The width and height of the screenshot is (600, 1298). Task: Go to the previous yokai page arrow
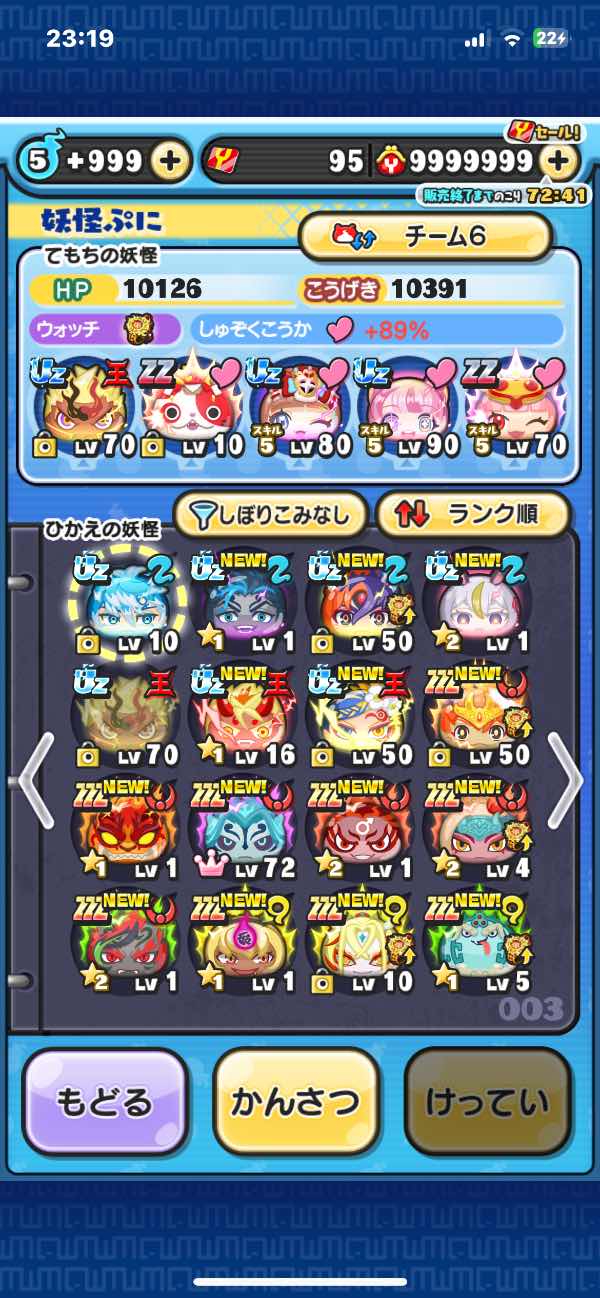pyautogui.click(x=35, y=780)
